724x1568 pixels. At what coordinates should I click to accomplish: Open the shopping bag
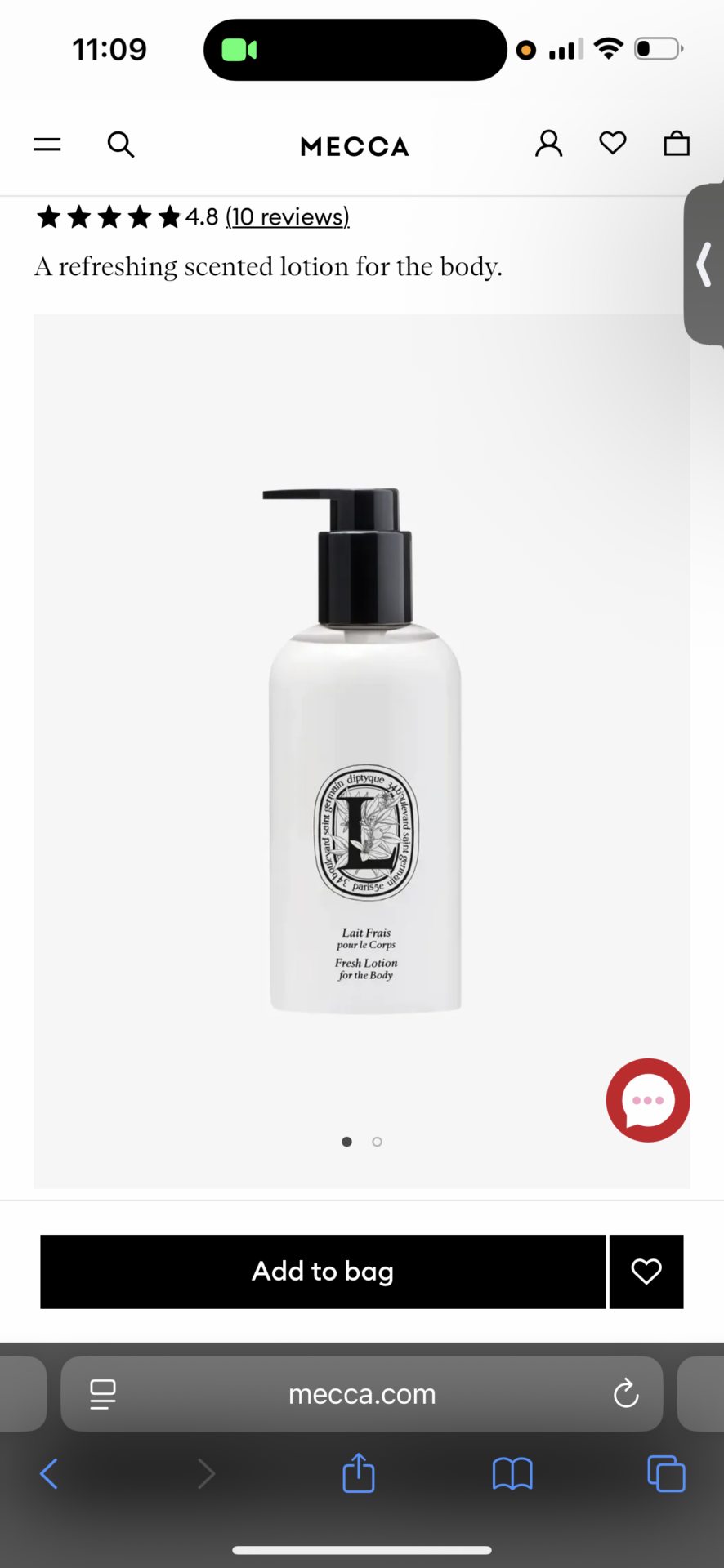click(x=677, y=144)
